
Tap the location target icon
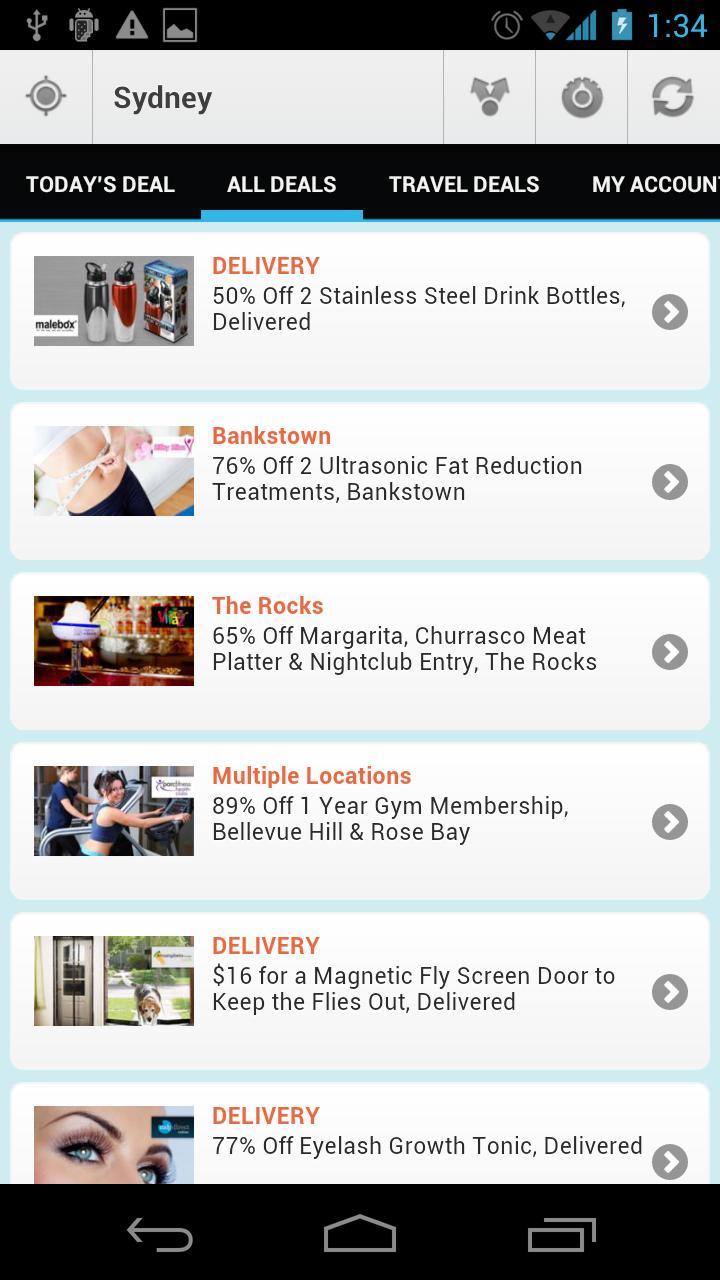tap(46, 97)
